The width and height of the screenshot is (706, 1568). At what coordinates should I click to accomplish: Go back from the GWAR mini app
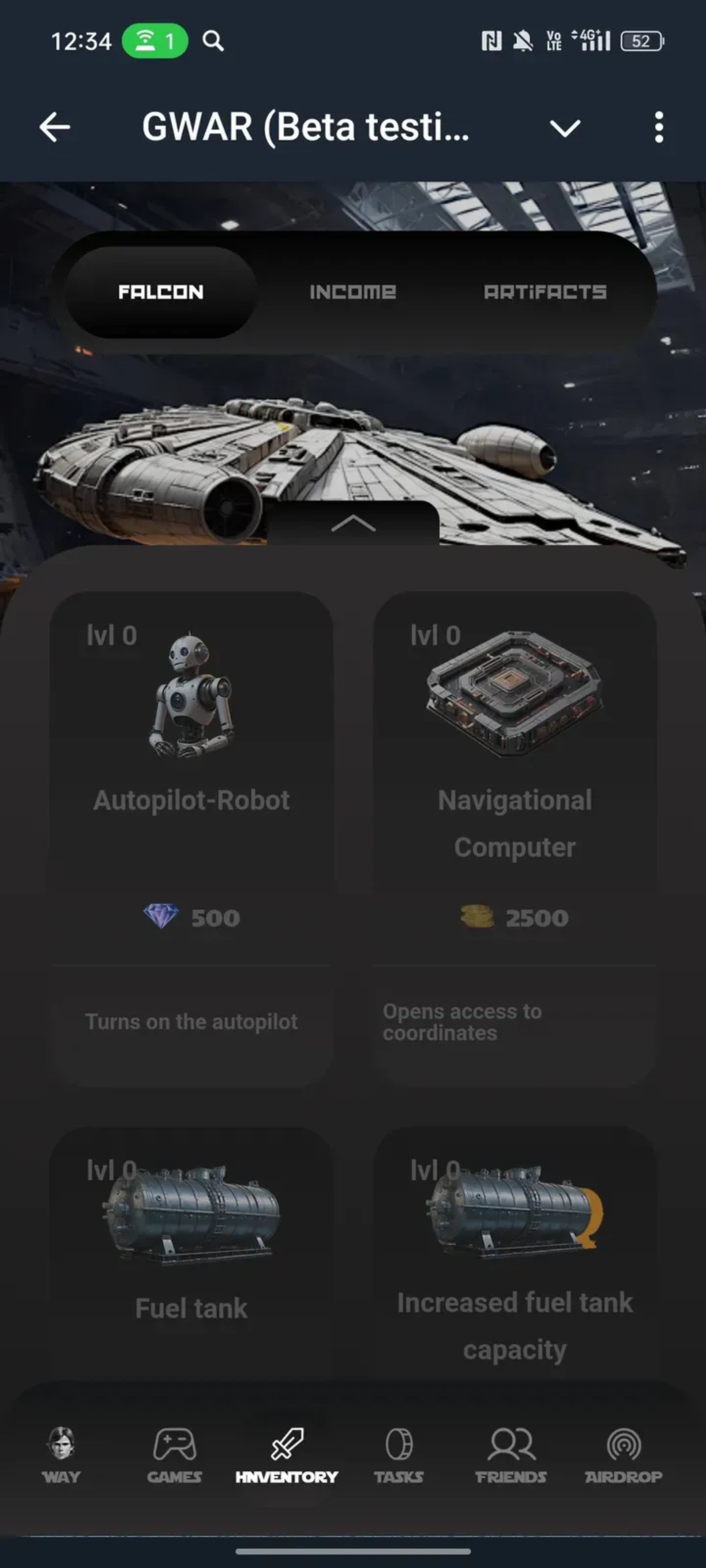[x=55, y=127]
